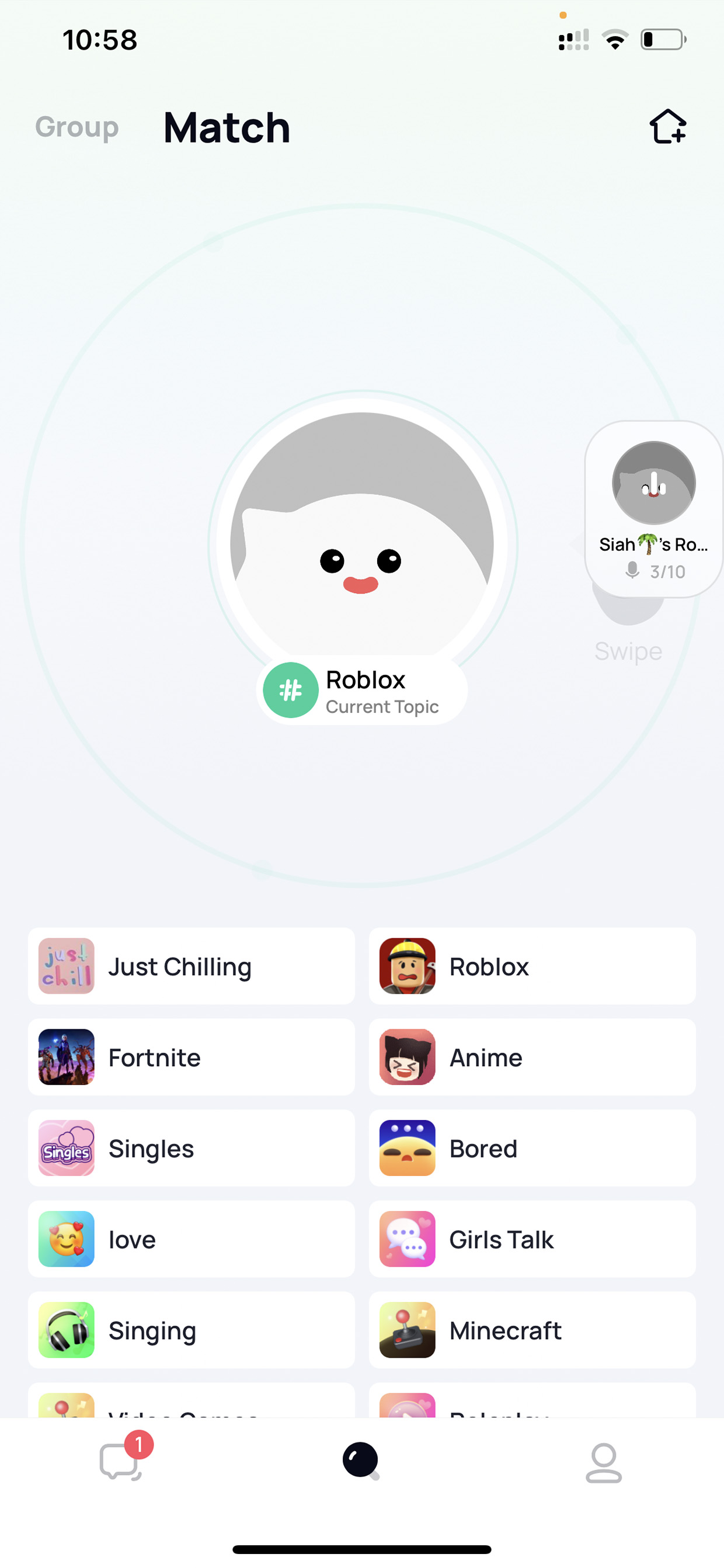Viewport: 724px width, 1568px height.
Task: Select the Minecraft topic
Action: pyautogui.click(x=532, y=1330)
